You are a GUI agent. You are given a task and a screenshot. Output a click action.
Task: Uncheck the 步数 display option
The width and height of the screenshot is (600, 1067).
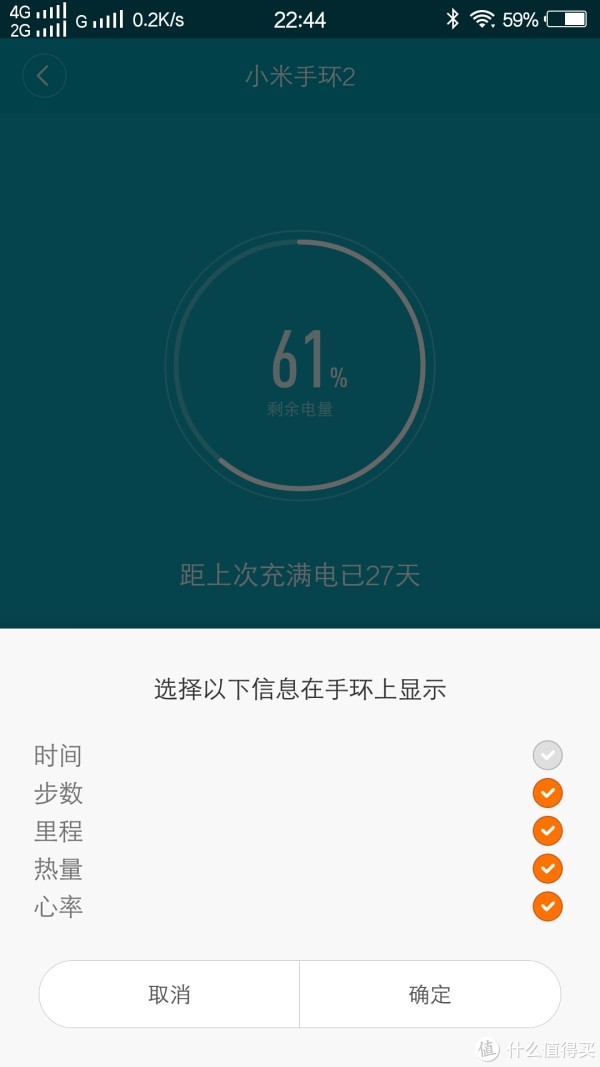point(547,793)
